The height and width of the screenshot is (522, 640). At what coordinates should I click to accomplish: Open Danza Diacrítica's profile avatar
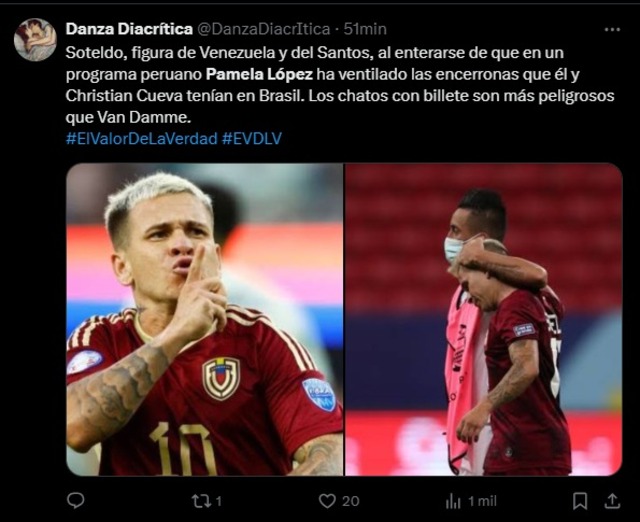coord(35,39)
